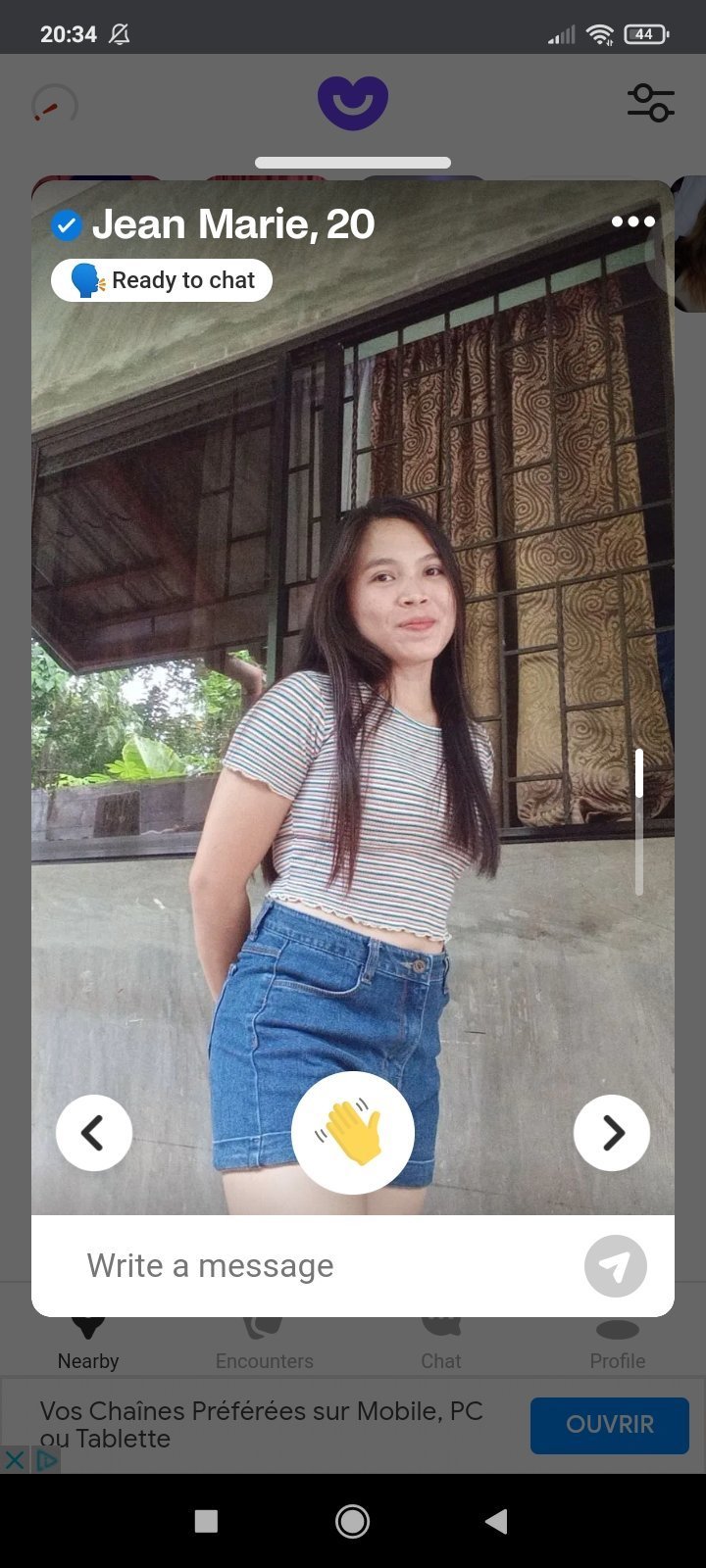Go to the Android home screen
This screenshot has height=1568, width=706.
[353, 1521]
